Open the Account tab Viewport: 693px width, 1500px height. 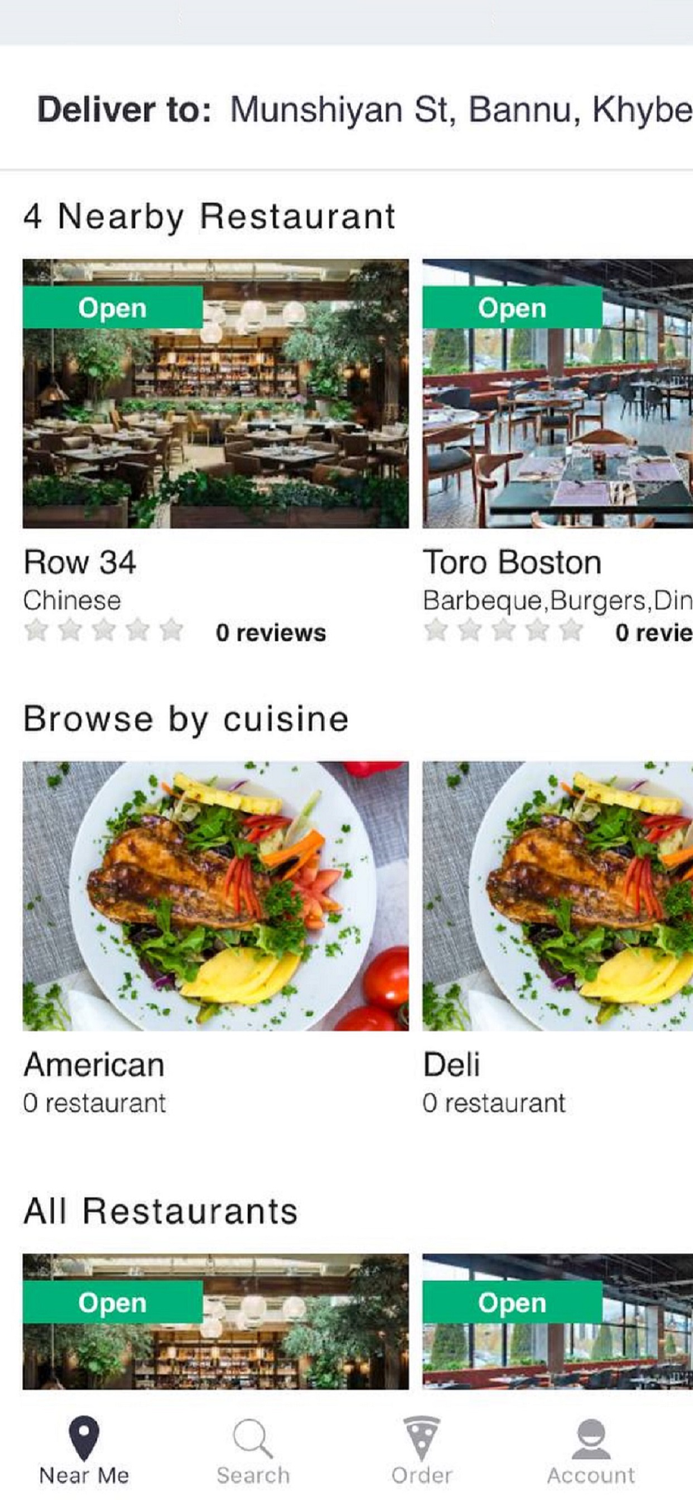(591, 1452)
